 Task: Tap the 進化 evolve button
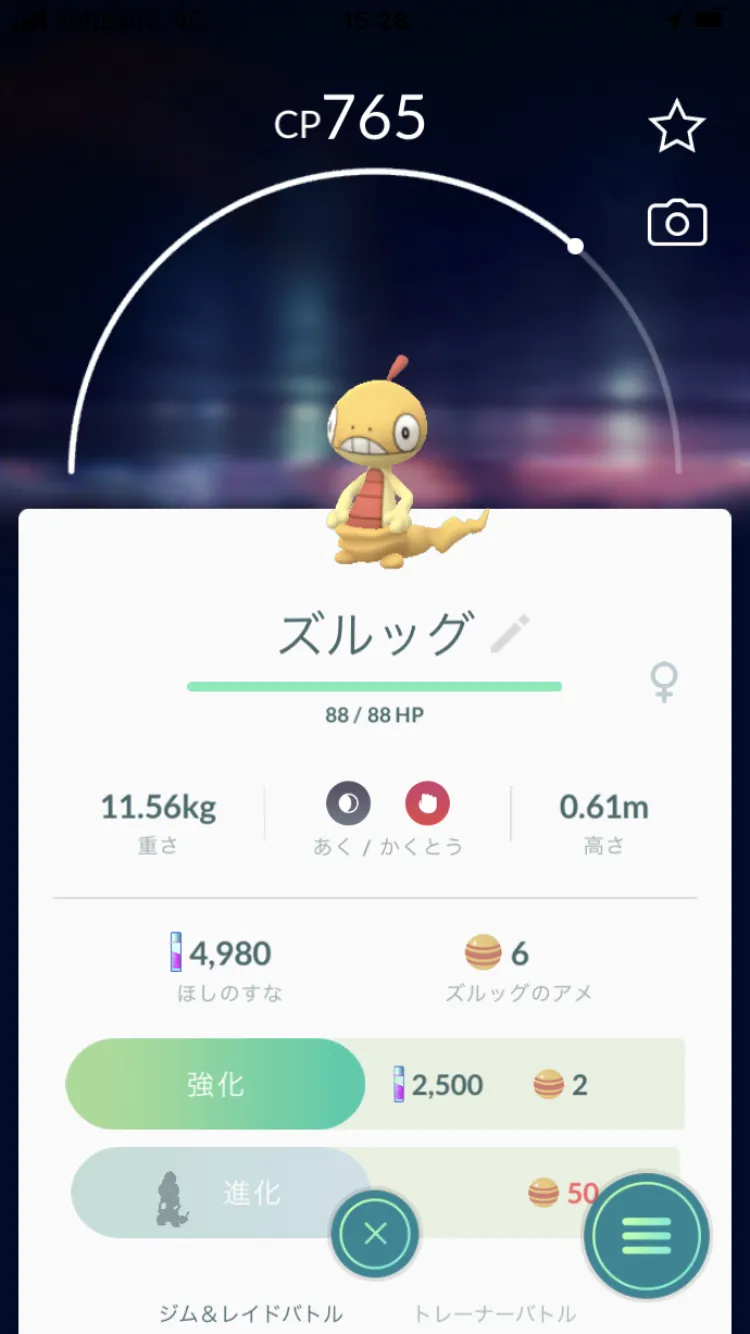click(x=220, y=1192)
